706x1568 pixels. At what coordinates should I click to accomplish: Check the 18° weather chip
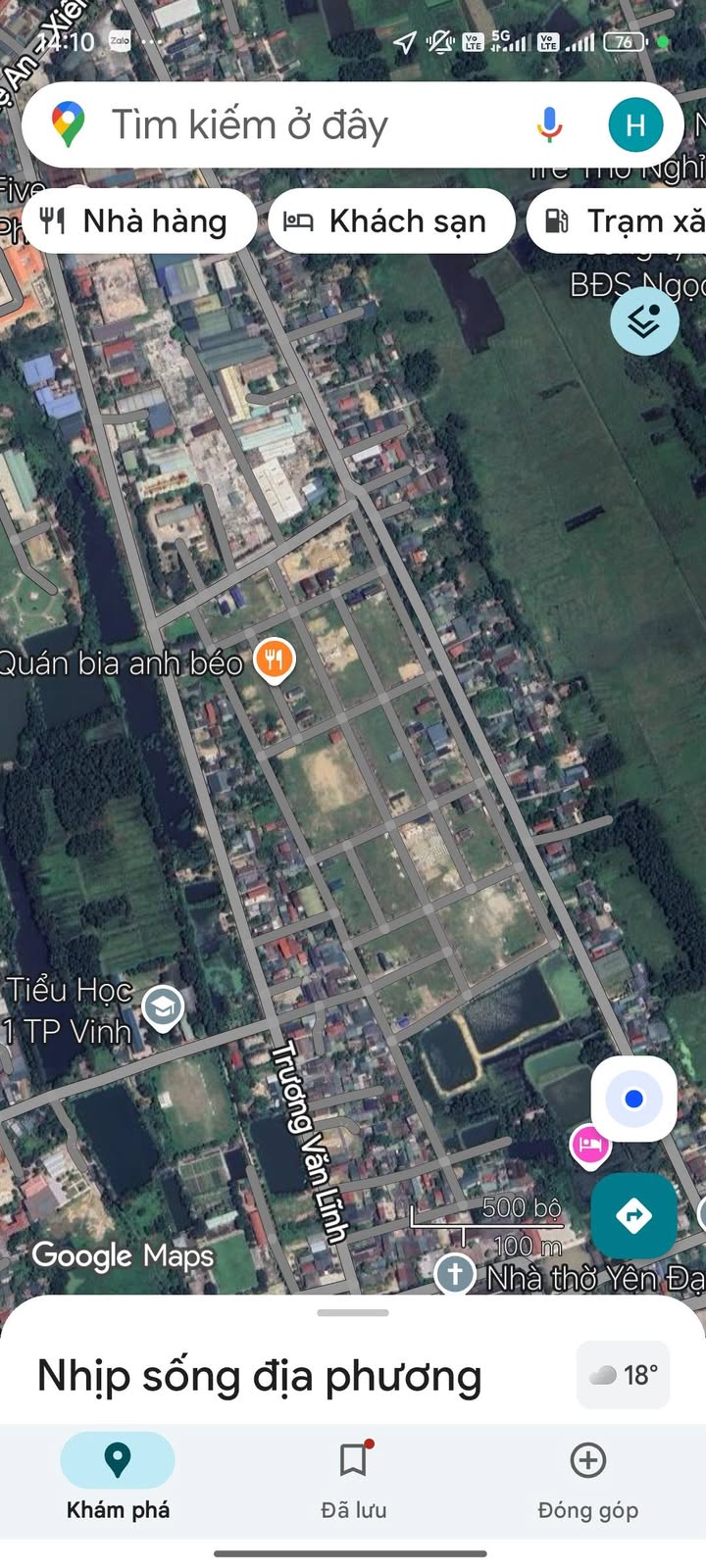click(624, 1375)
